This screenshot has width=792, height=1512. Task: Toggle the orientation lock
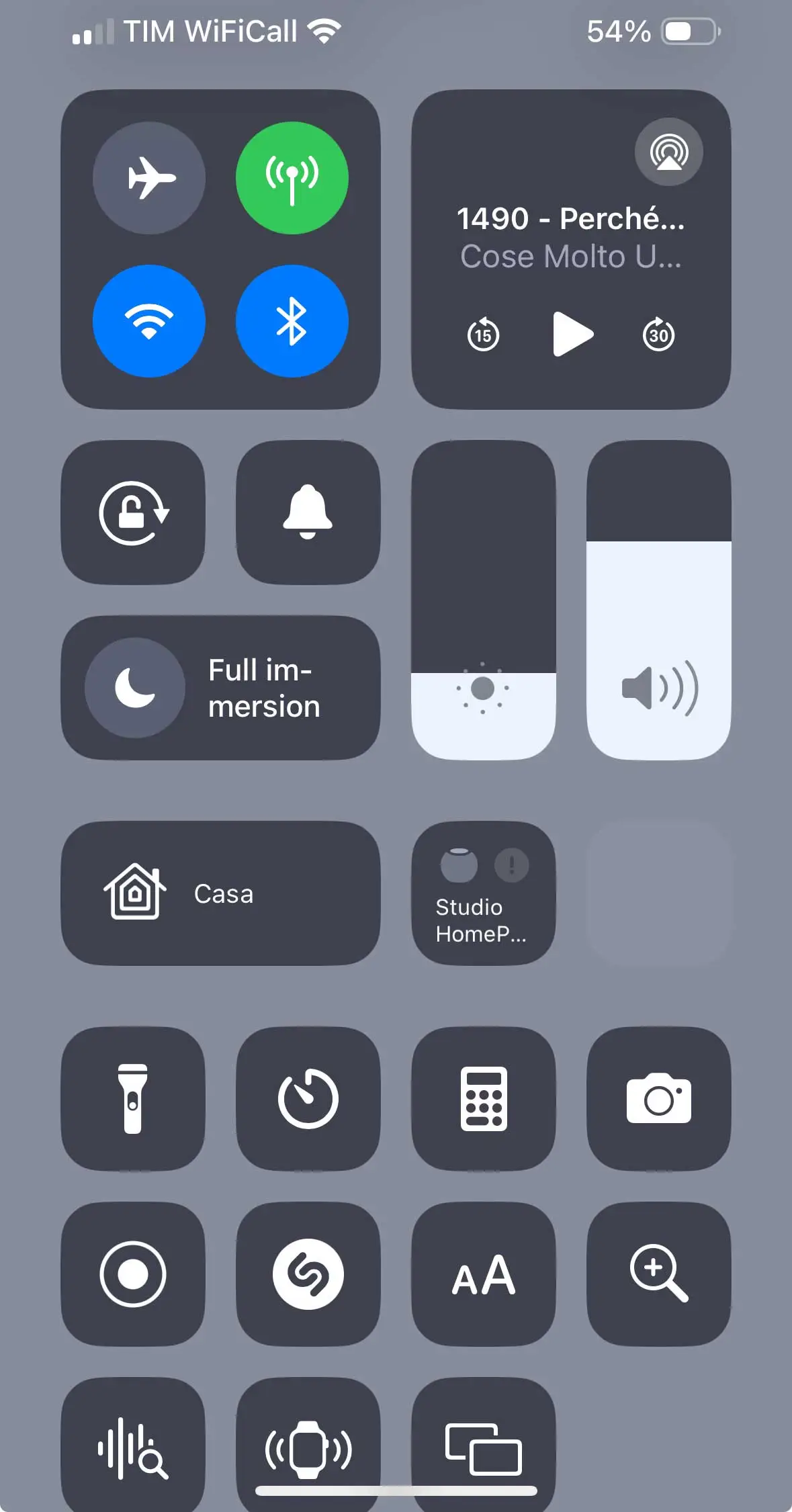[132, 514]
